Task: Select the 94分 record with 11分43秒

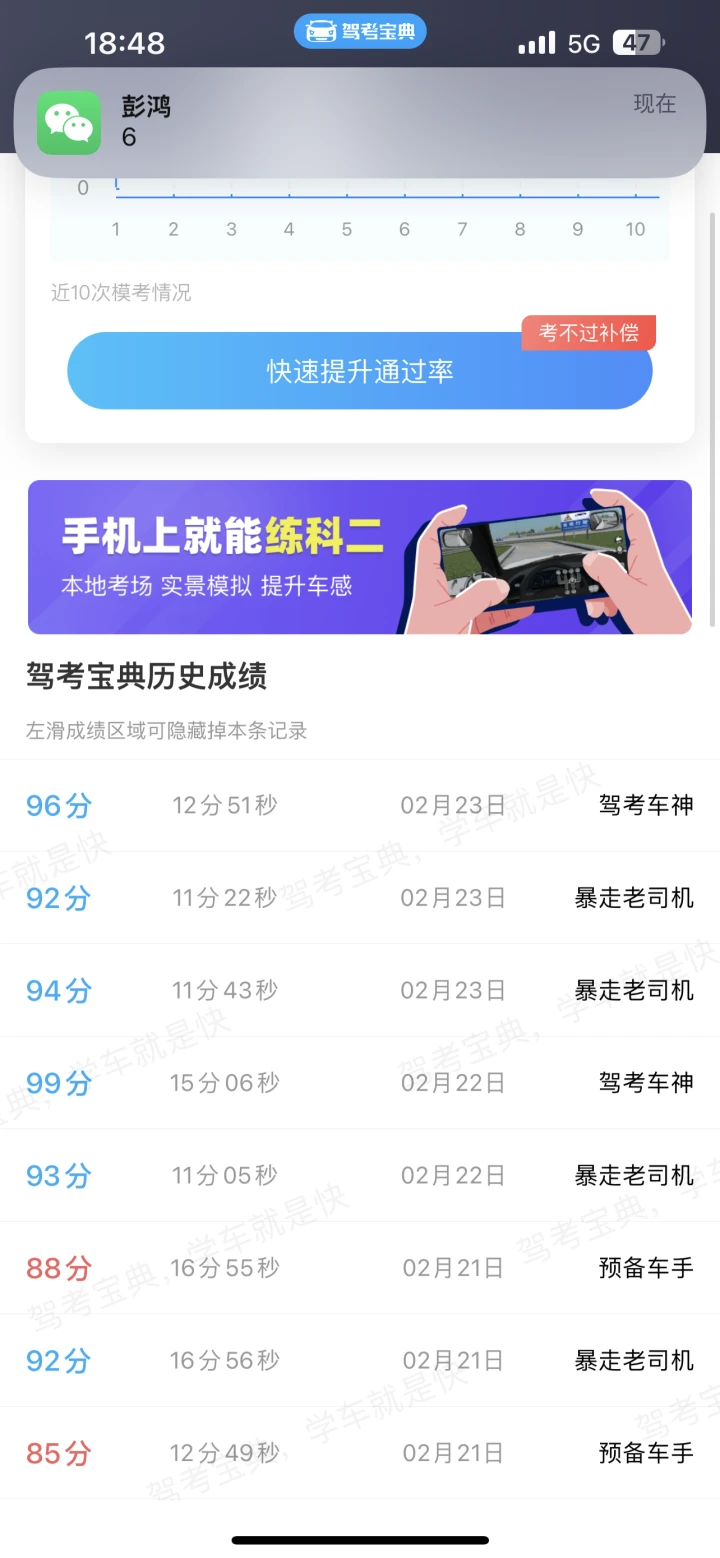Action: pyautogui.click(x=360, y=990)
